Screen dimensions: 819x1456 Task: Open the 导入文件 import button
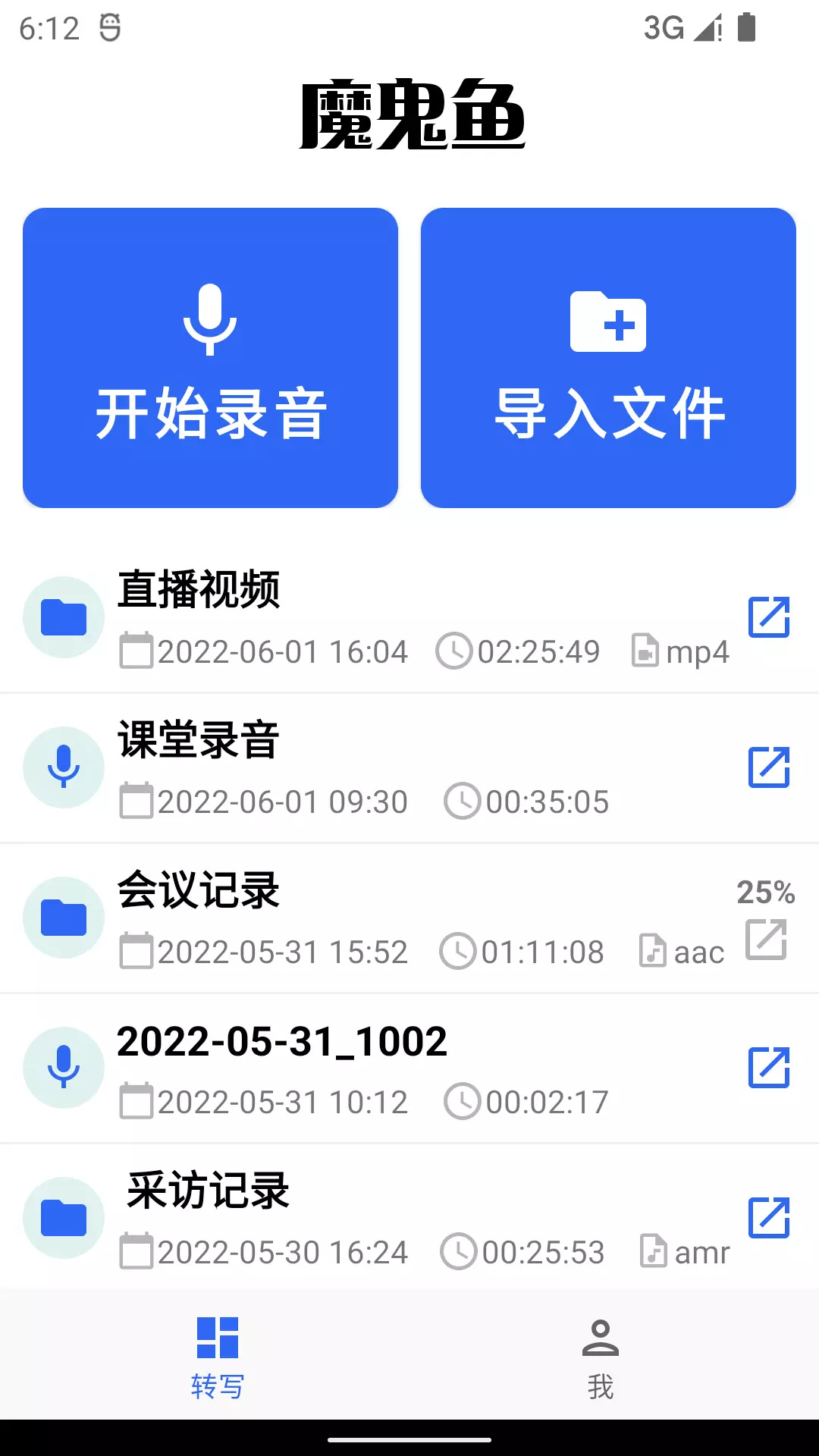pyautogui.click(x=608, y=357)
